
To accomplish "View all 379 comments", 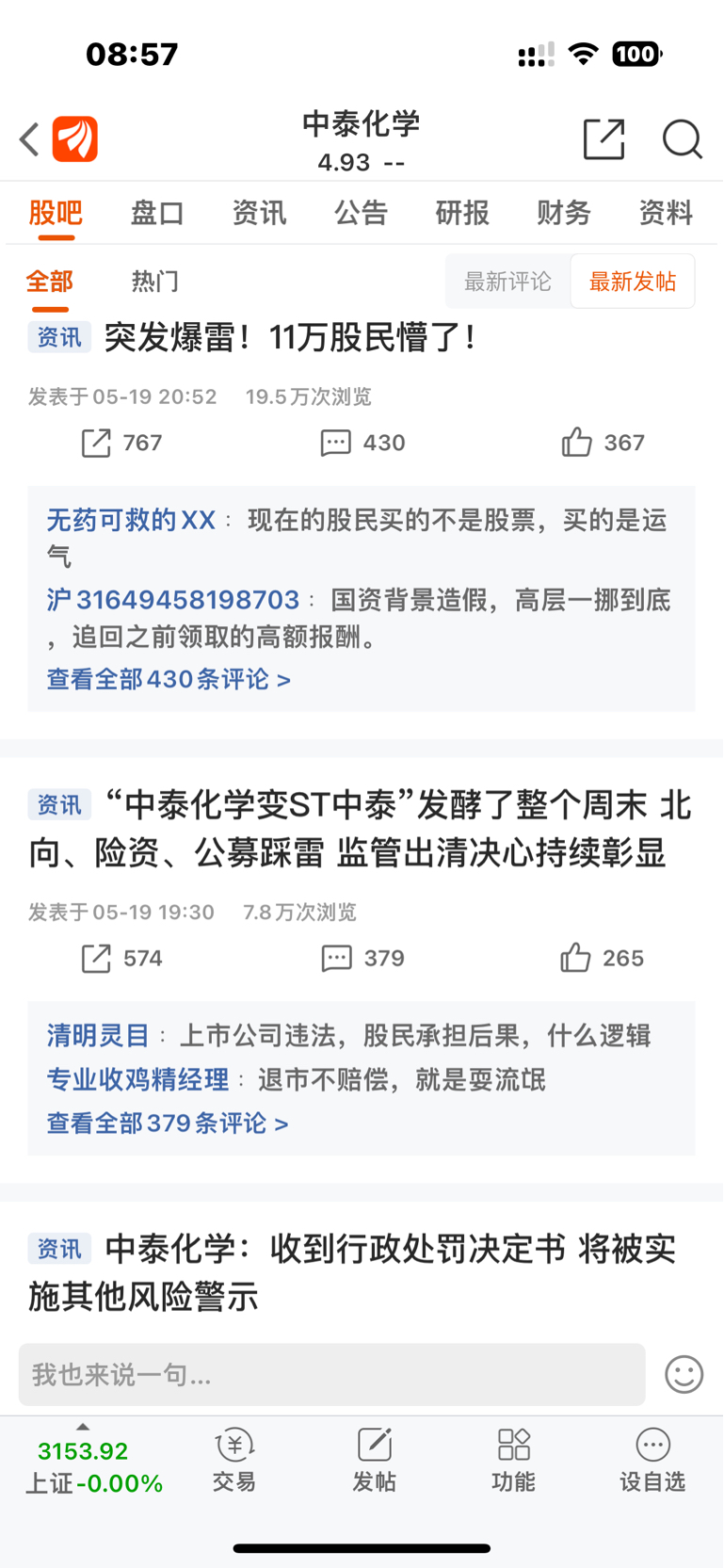I will (167, 1123).
